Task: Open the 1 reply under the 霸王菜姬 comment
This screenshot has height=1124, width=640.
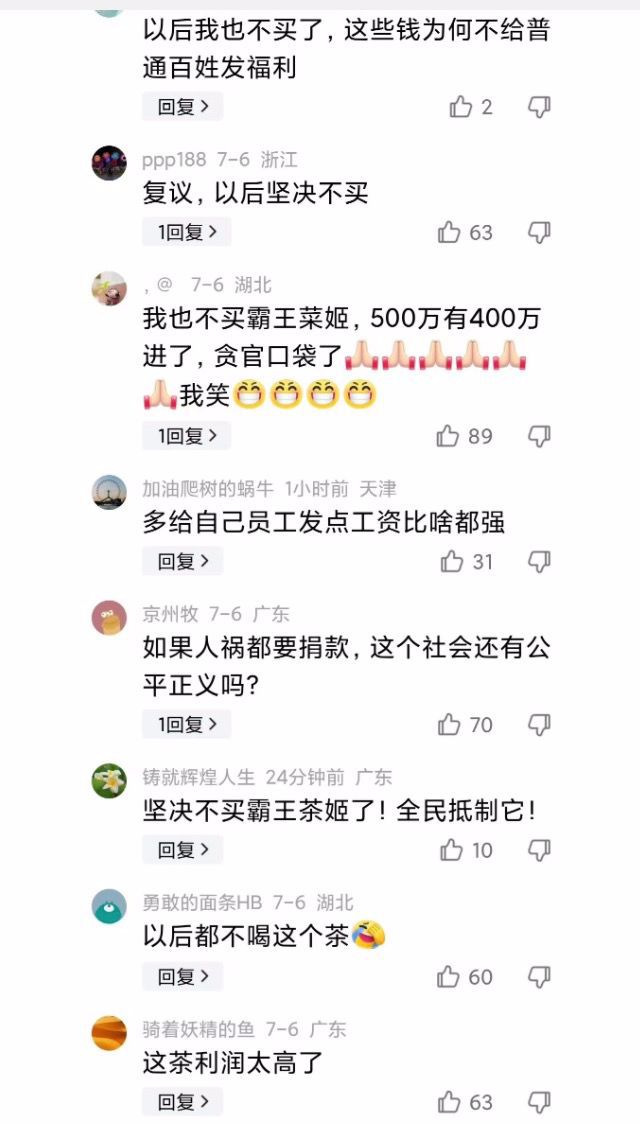Action: tap(186, 436)
